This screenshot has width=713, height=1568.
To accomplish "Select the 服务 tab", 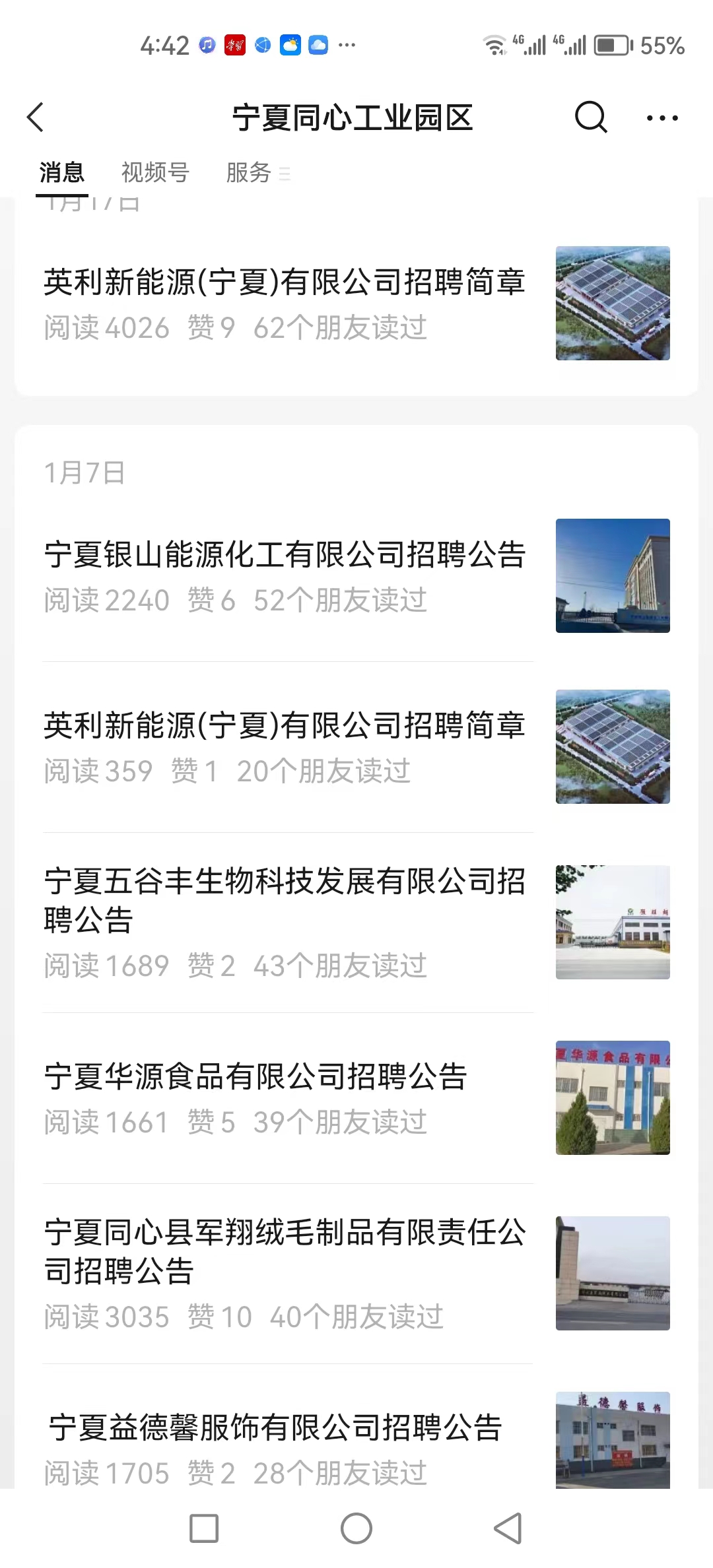I will [x=249, y=173].
